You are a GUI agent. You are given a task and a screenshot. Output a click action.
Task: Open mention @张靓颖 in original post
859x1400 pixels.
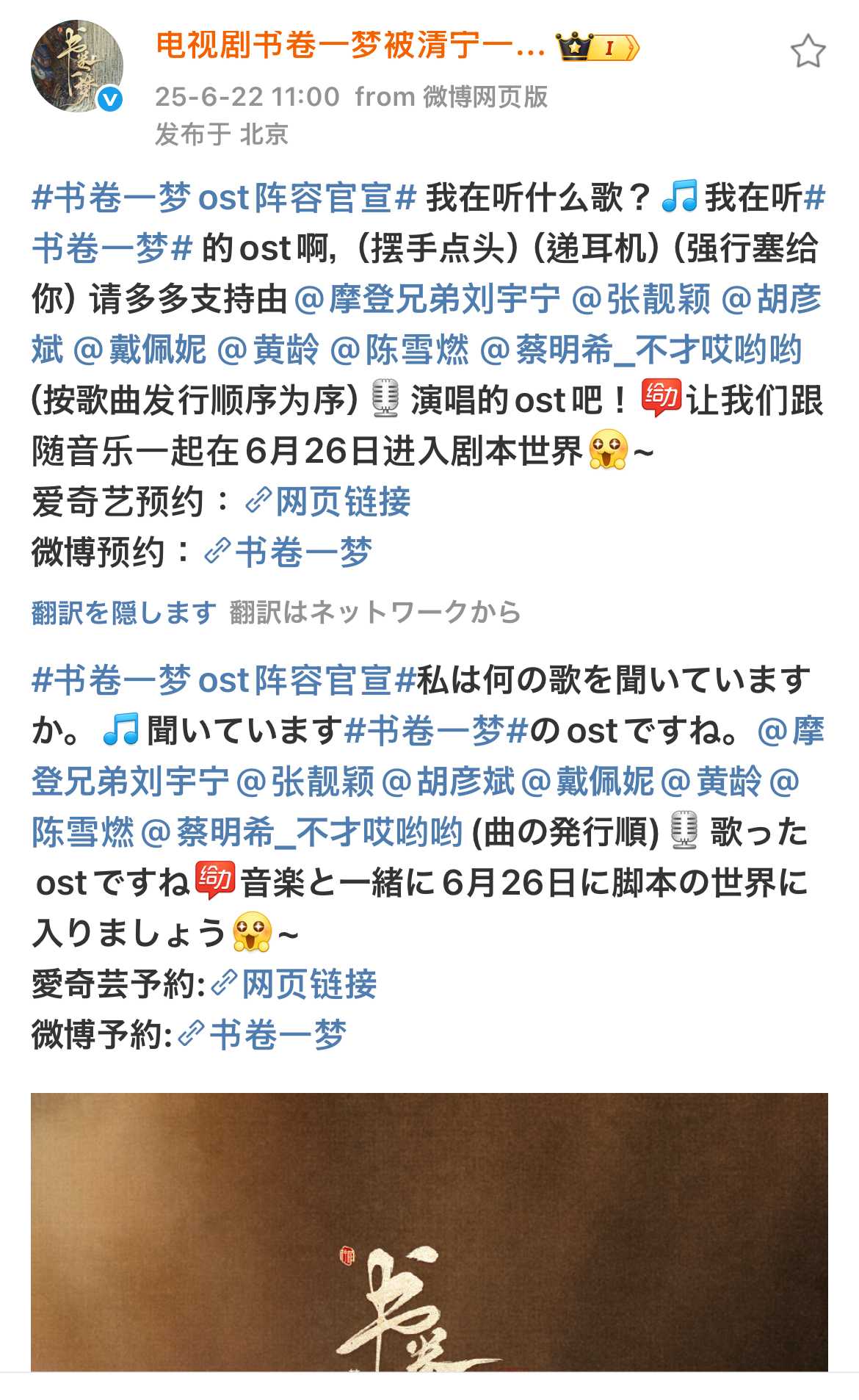click(641, 300)
